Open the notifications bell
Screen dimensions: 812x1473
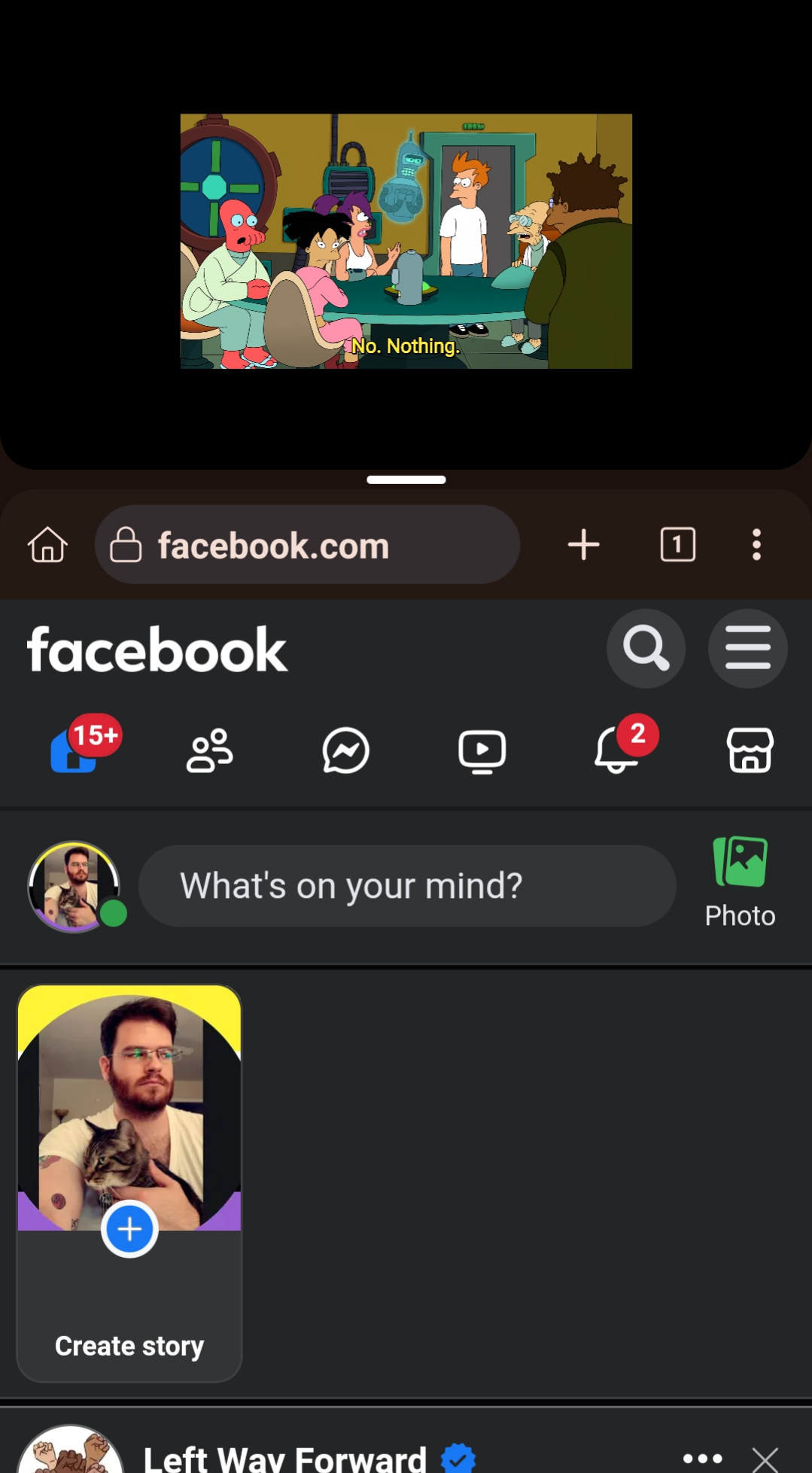(x=616, y=750)
